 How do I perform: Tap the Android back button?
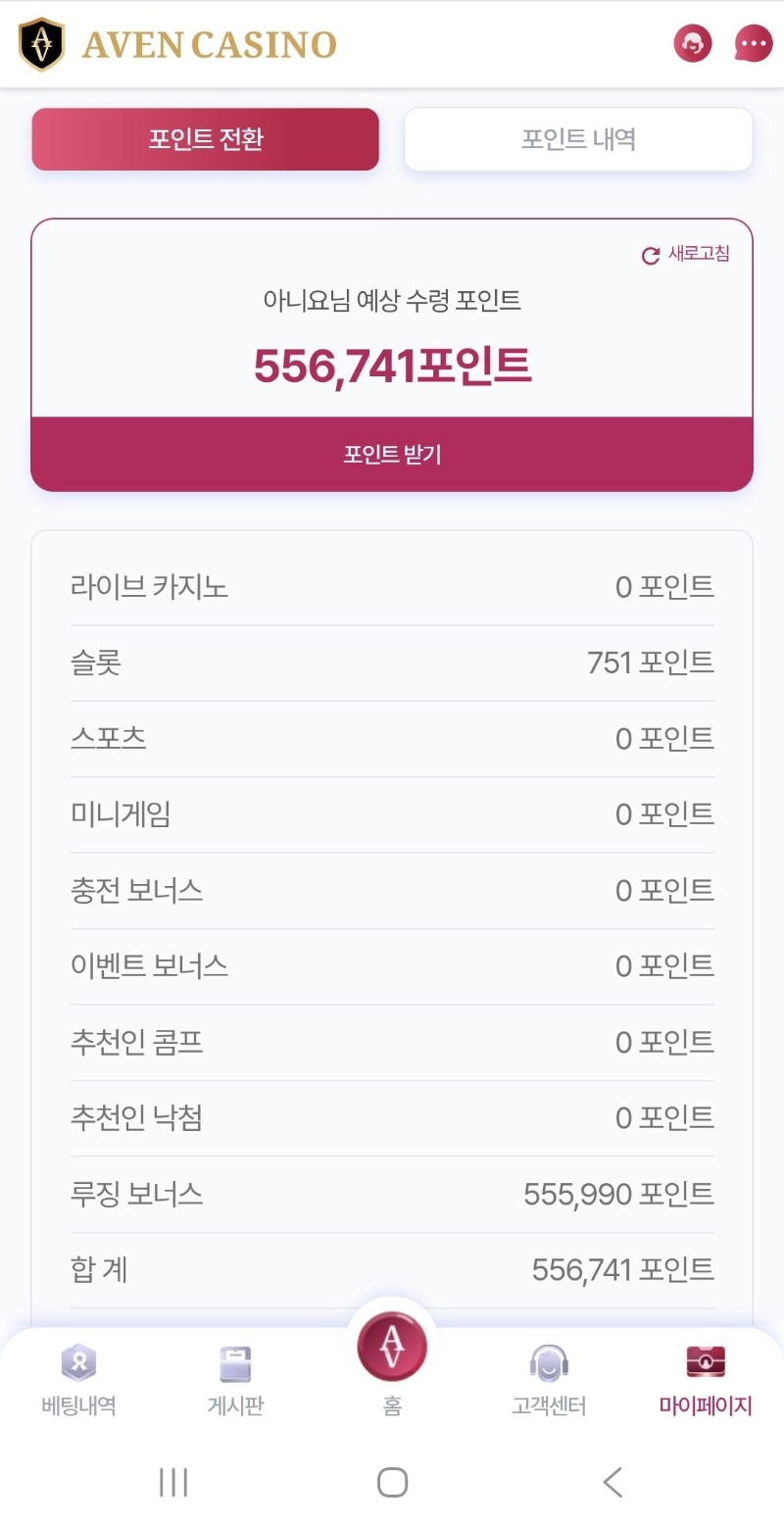tap(612, 1483)
